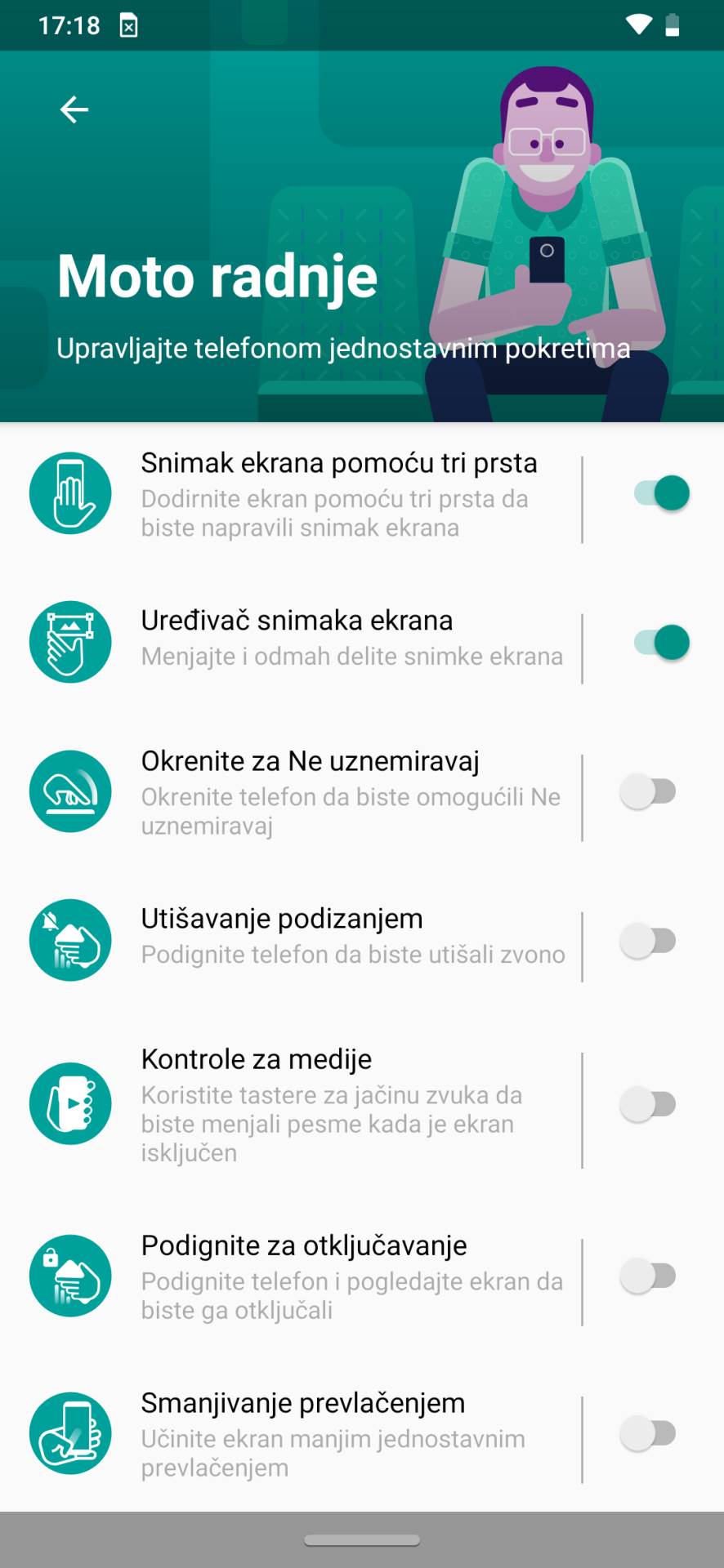Click the pick-up-to-mute bell icon
The height and width of the screenshot is (1568, 724).
tap(70, 940)
